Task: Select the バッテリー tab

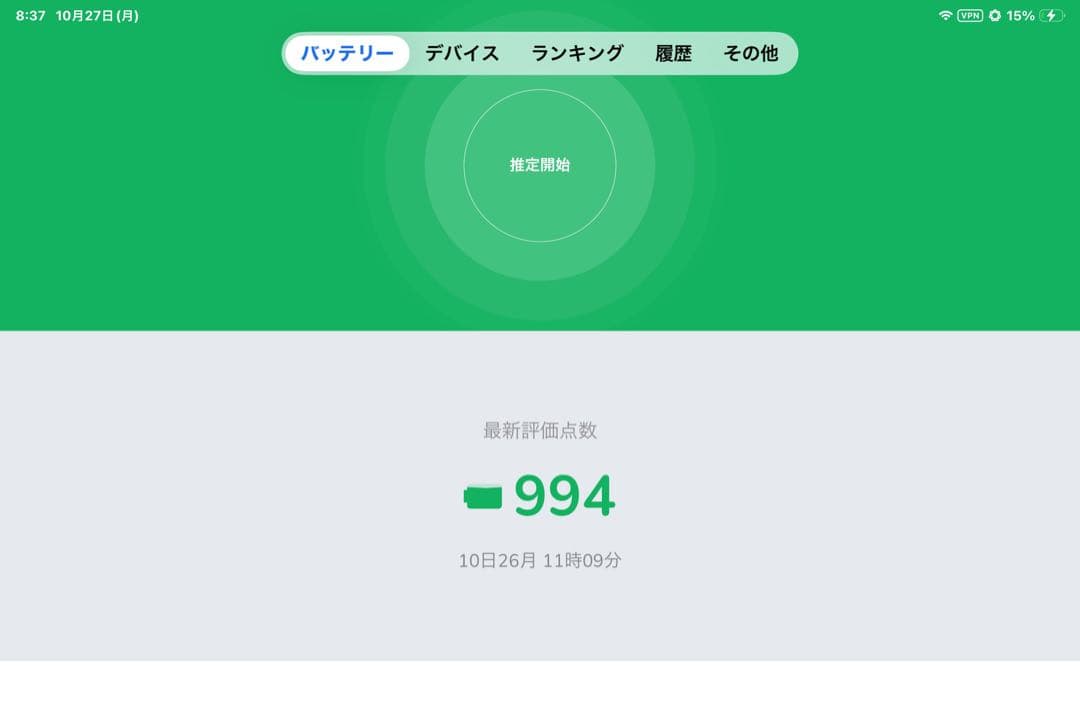Action: [347, 54]
